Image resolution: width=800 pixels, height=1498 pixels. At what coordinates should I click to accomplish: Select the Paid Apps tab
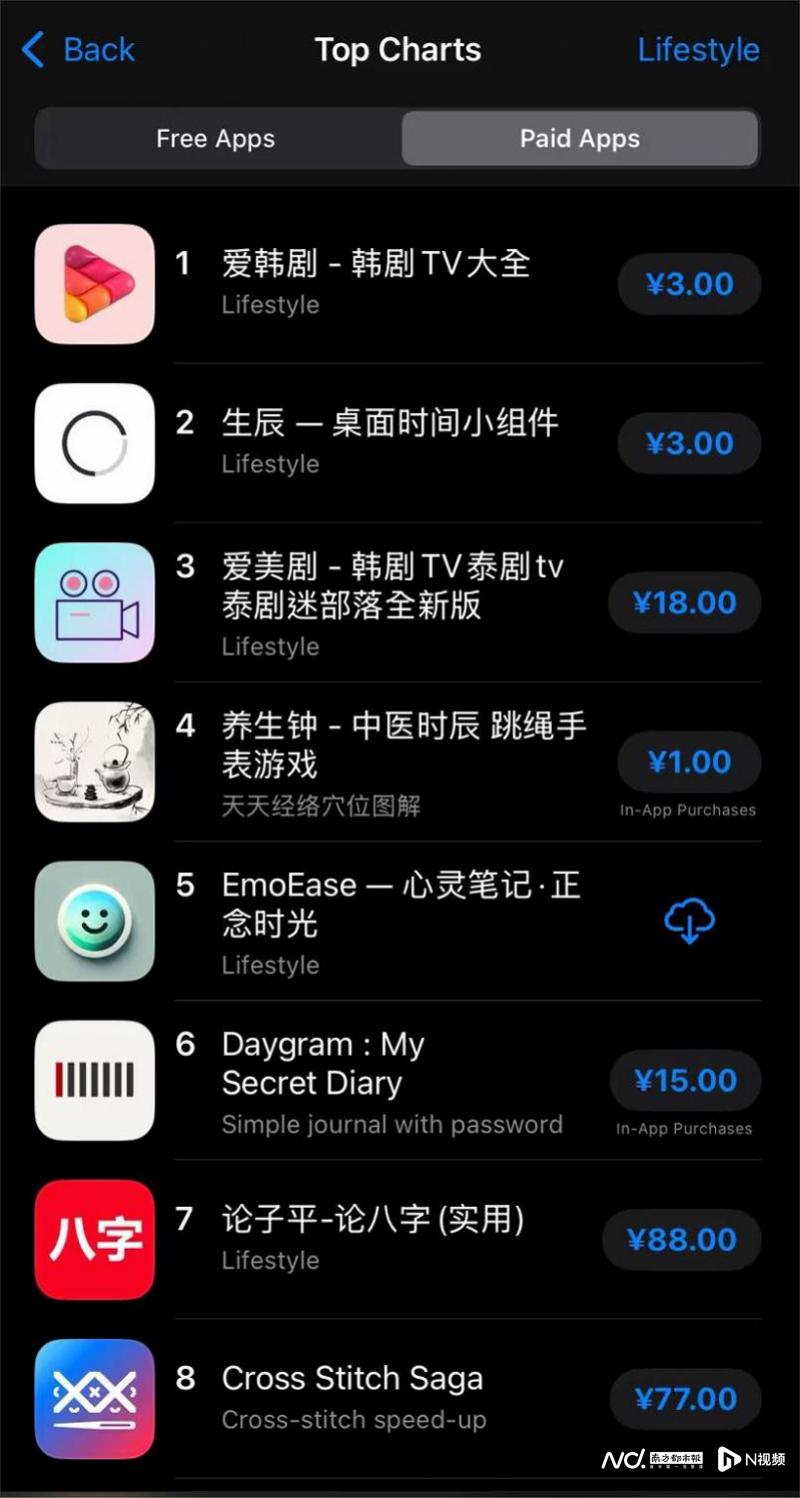coord(579,139)
